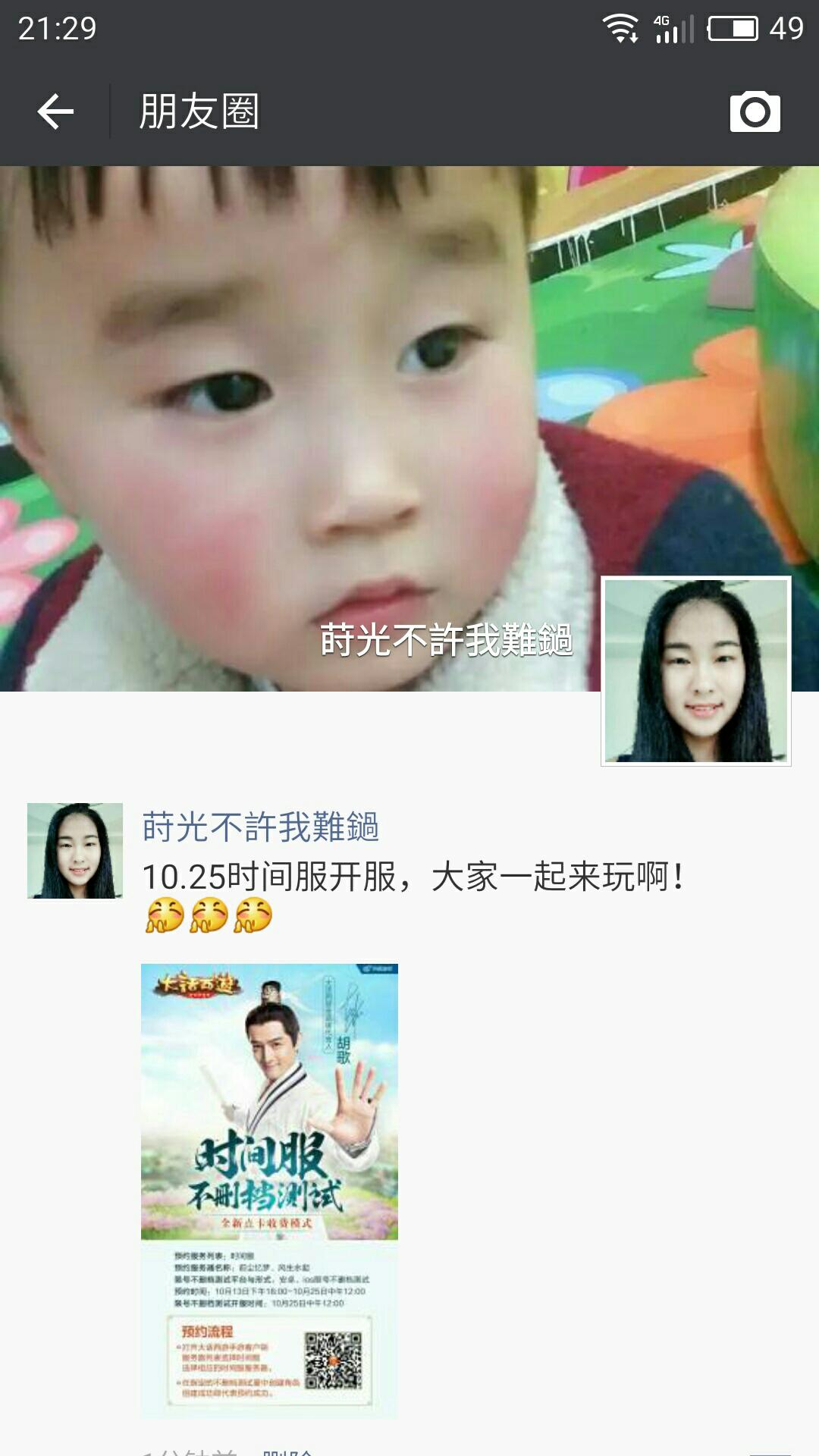Viewport: 819px width, 1456px height.
Task: Delete the post via 删除 link
Action: 288,1451
